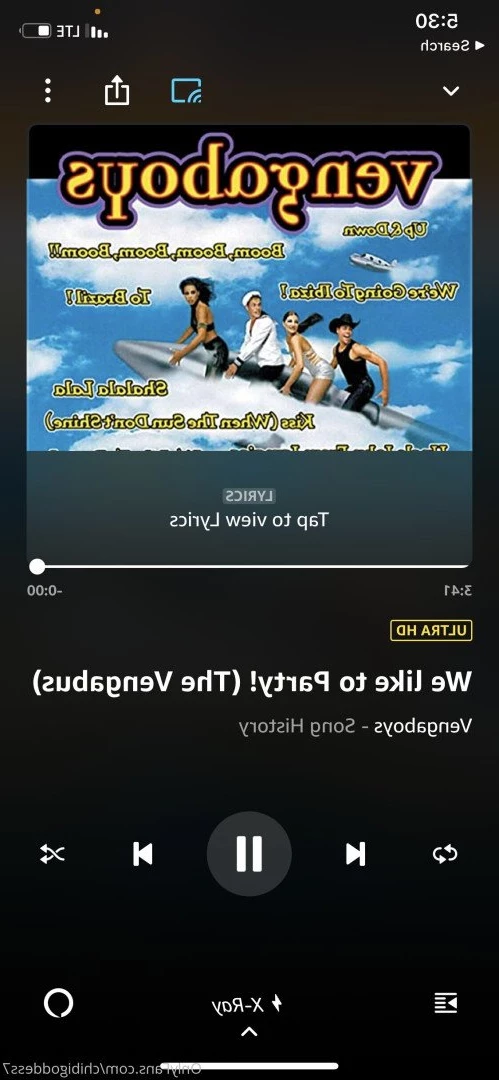
Task: Open the three-dot overflow menu
Action: 48,91
